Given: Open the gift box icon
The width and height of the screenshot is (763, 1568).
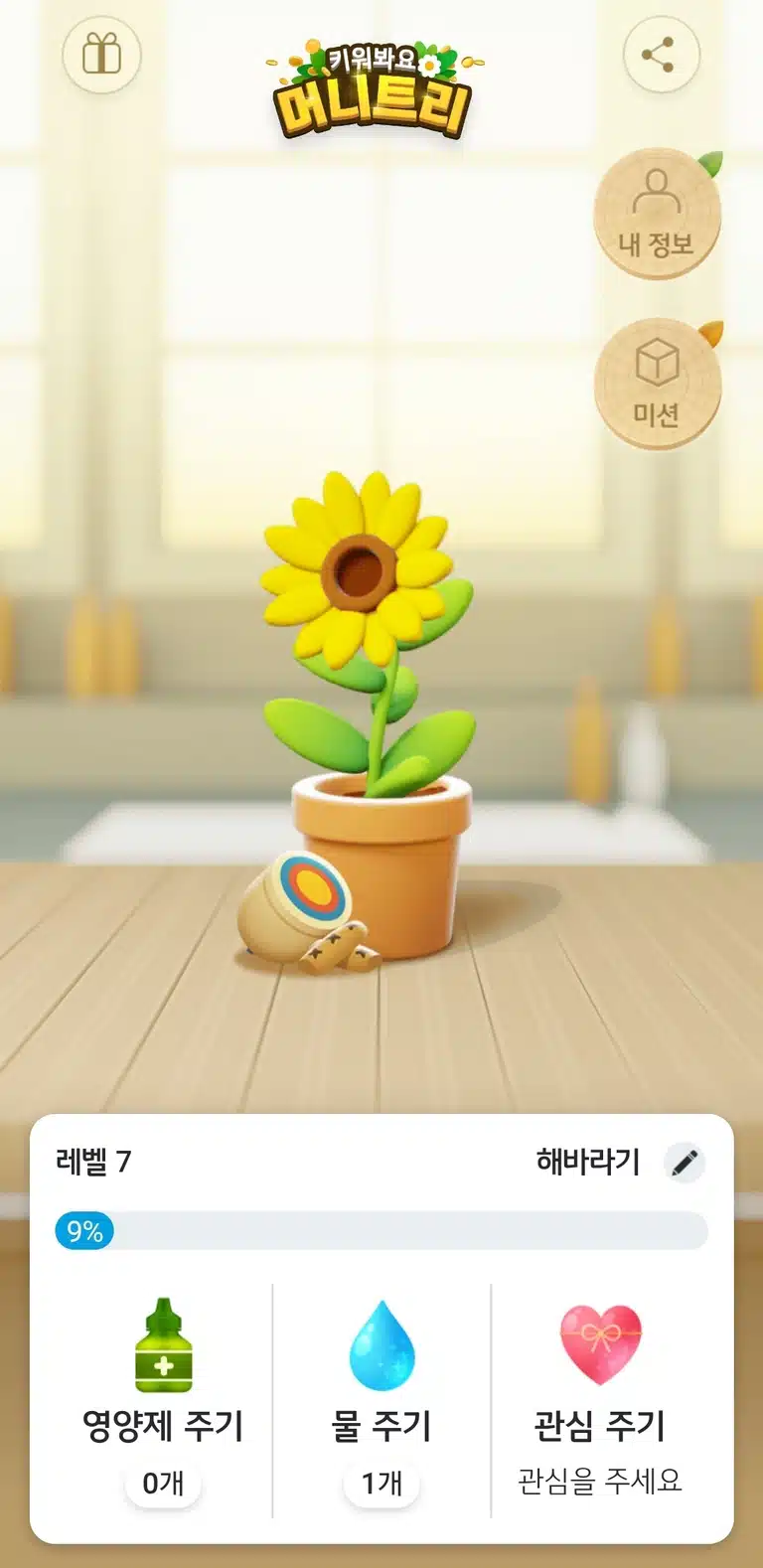Looking at the screenshot, I should pos(101,54).
